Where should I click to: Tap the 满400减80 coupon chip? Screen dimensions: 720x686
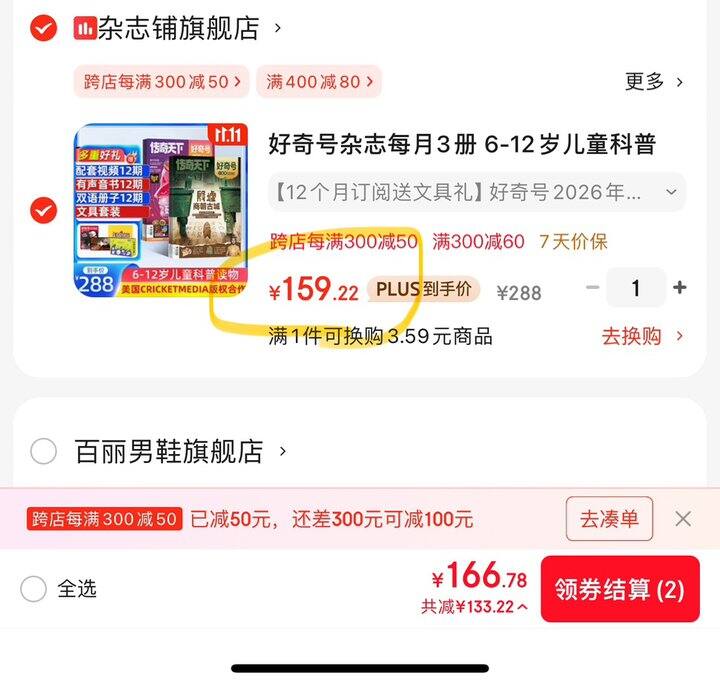pos(318,82)
